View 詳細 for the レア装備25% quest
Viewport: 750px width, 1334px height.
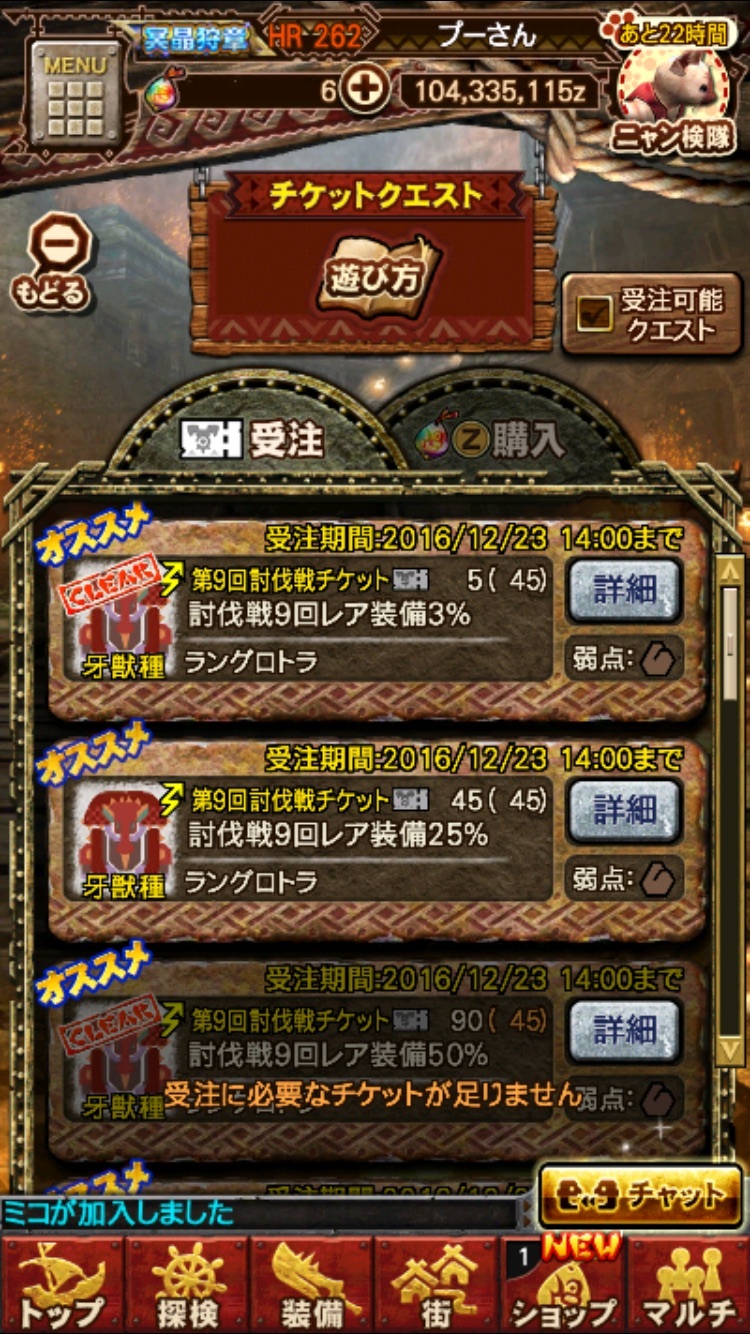pos(624,809)
